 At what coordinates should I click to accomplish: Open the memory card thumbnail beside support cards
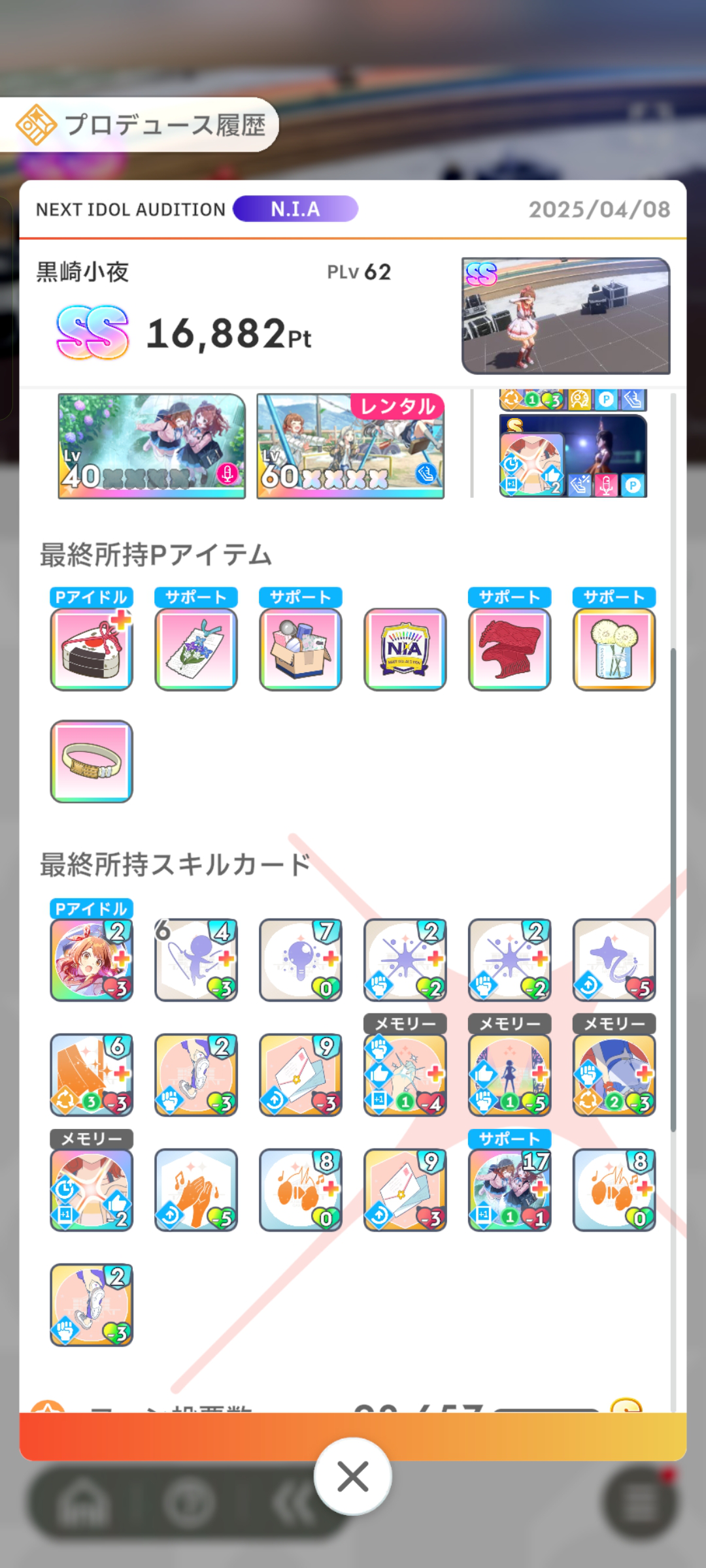pyautogui.click(x=573, y=456)
